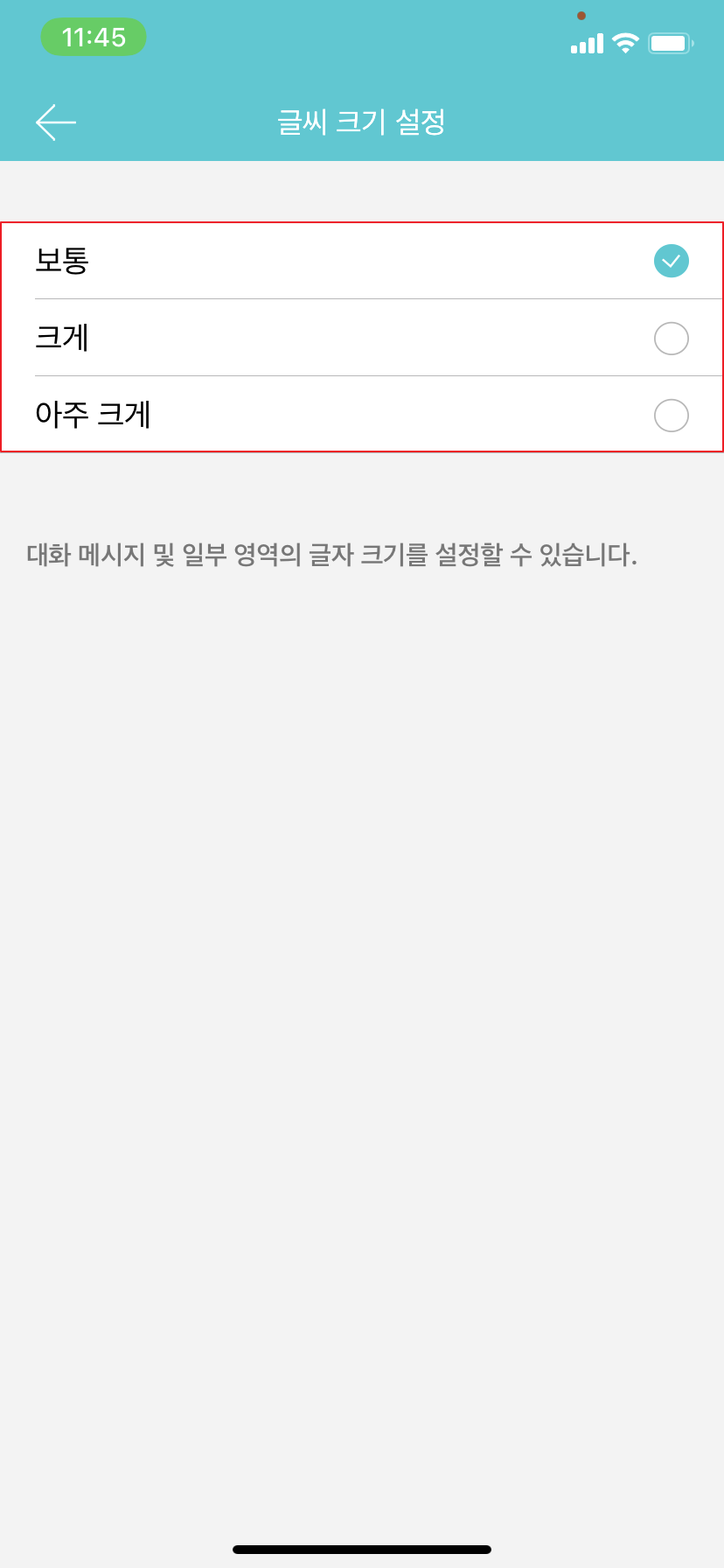Viewport: 724px width, 1568px height.
Task: Set font size to 아주 크게
Action: tap(362, 415)
